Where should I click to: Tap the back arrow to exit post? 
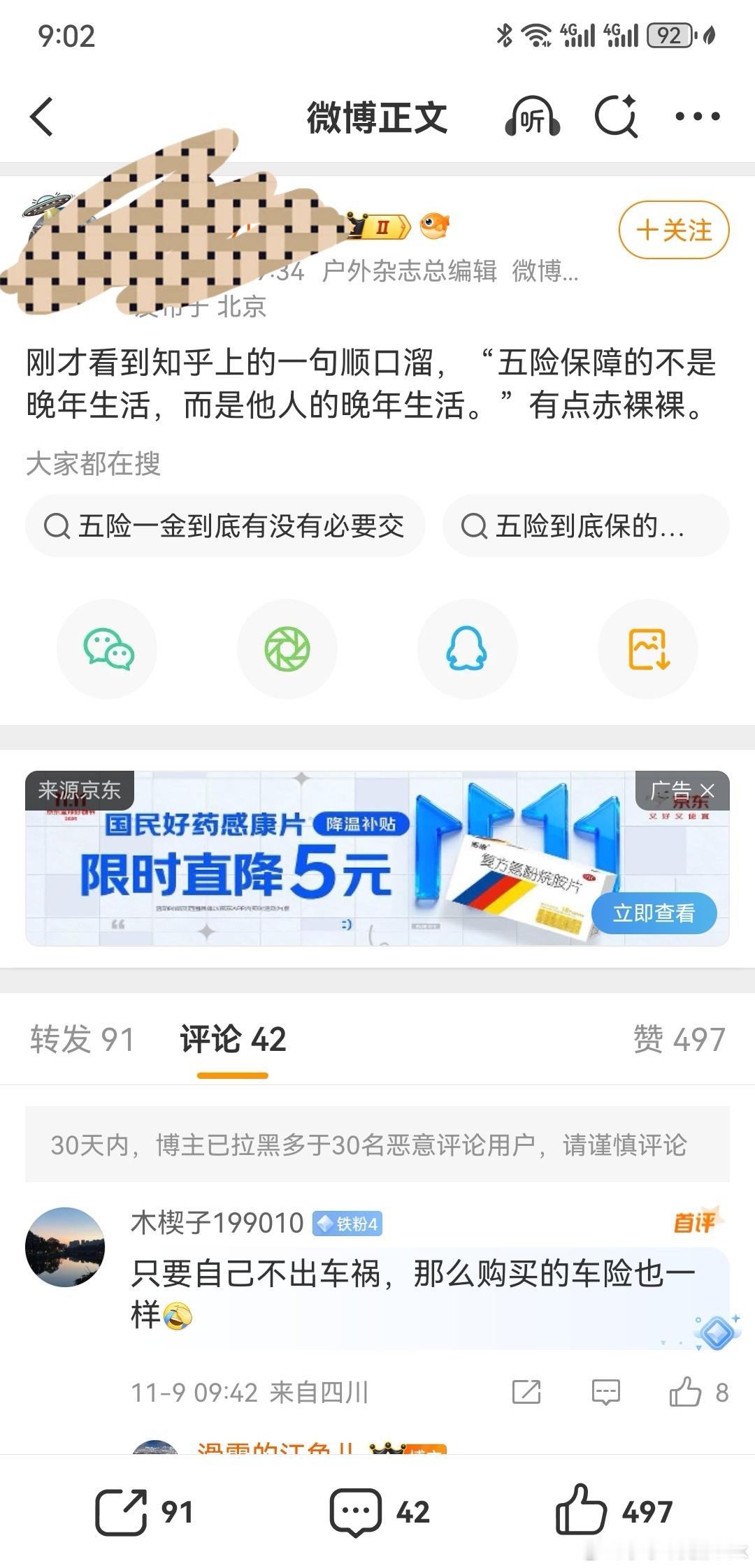[x=40, y=116]
